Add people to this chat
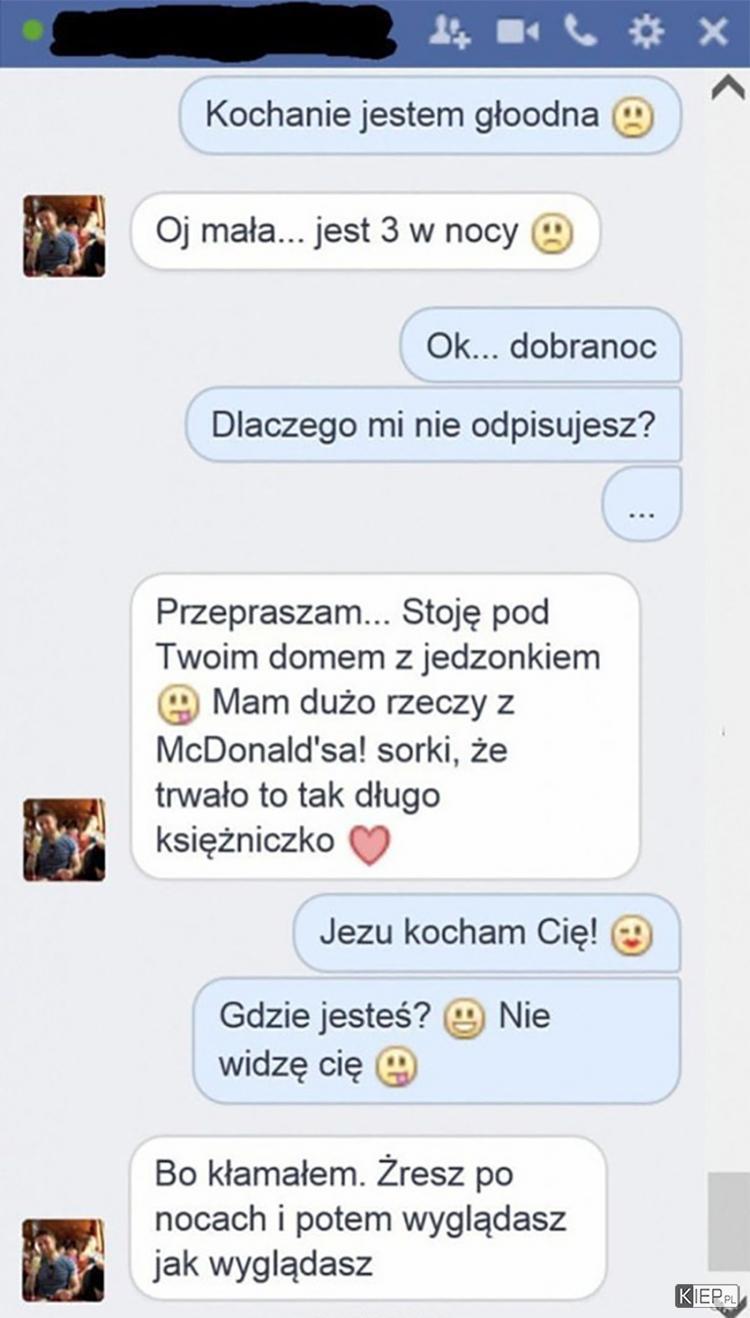Viewport: 750px width, 1318px height. coord(449,32)
